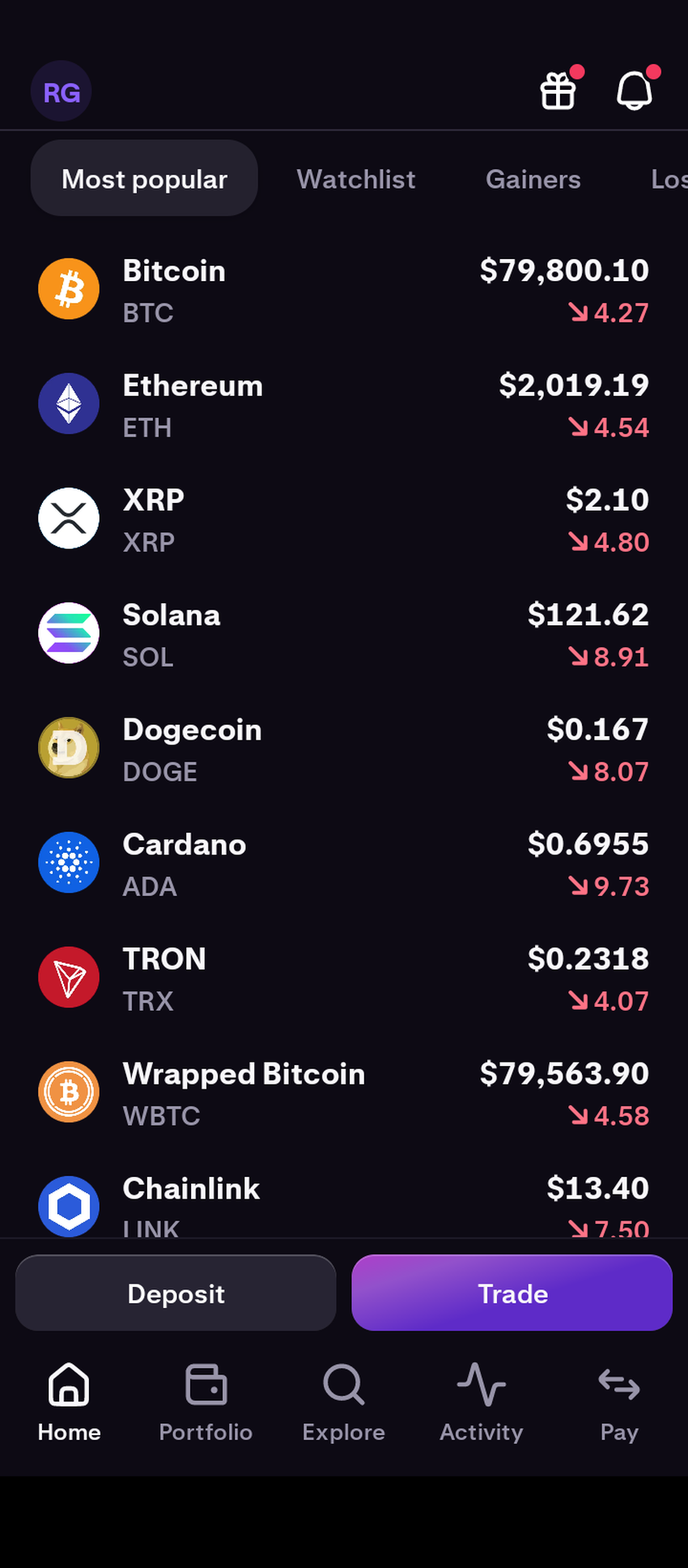
Task: Open the notifications bell
Action: pos(635,90)
